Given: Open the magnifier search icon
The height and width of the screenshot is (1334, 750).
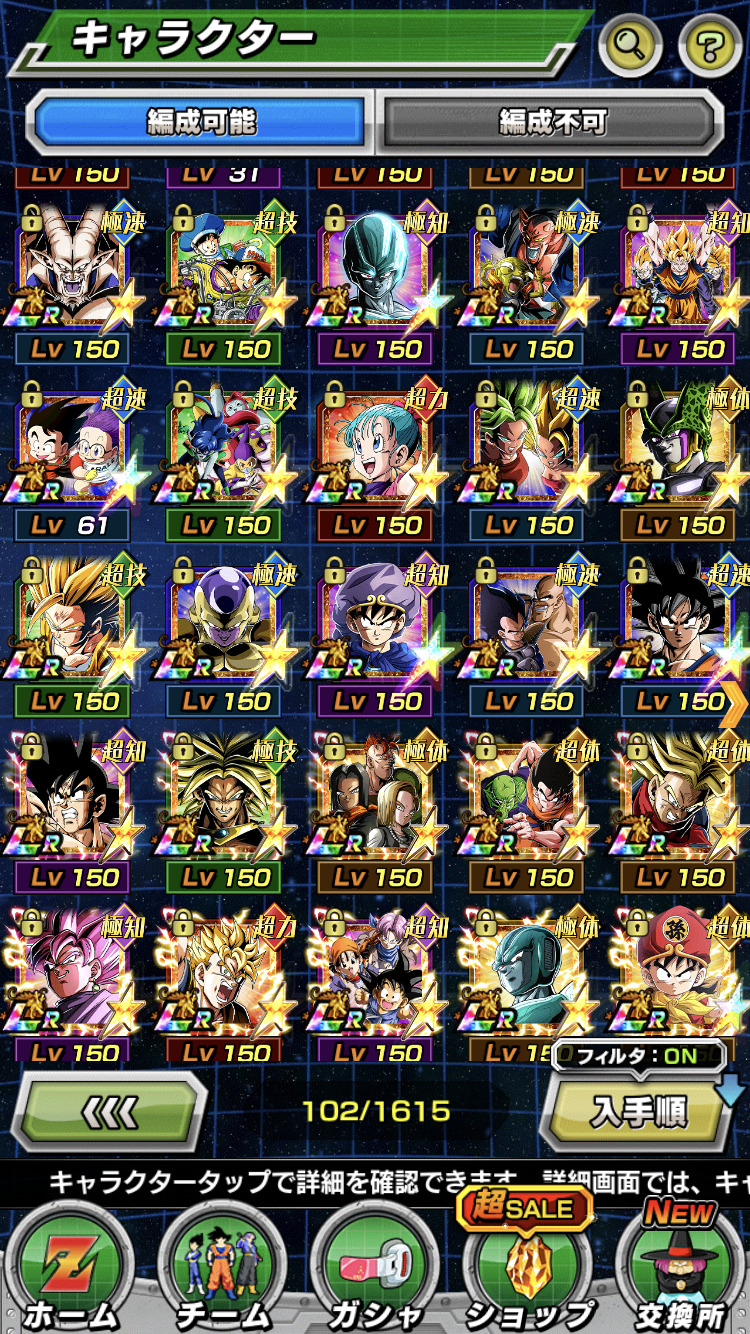Looking at the screenshot, I should coord(631,44).
